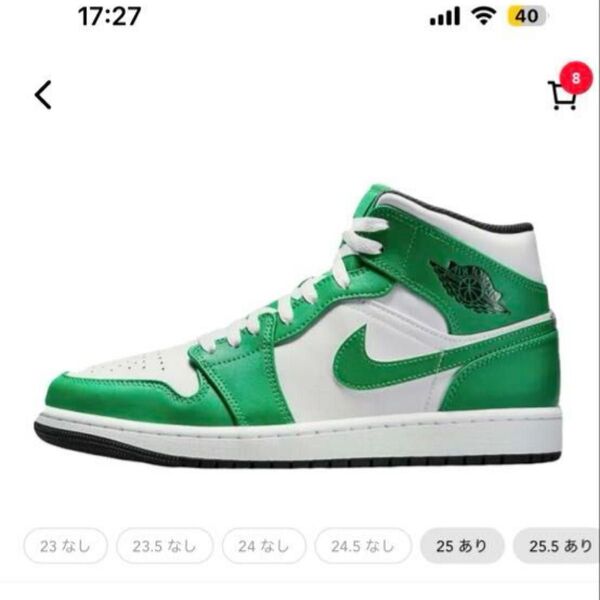Open the shopping cart
Screen dimensions: 600x600
tap(563, 94)
